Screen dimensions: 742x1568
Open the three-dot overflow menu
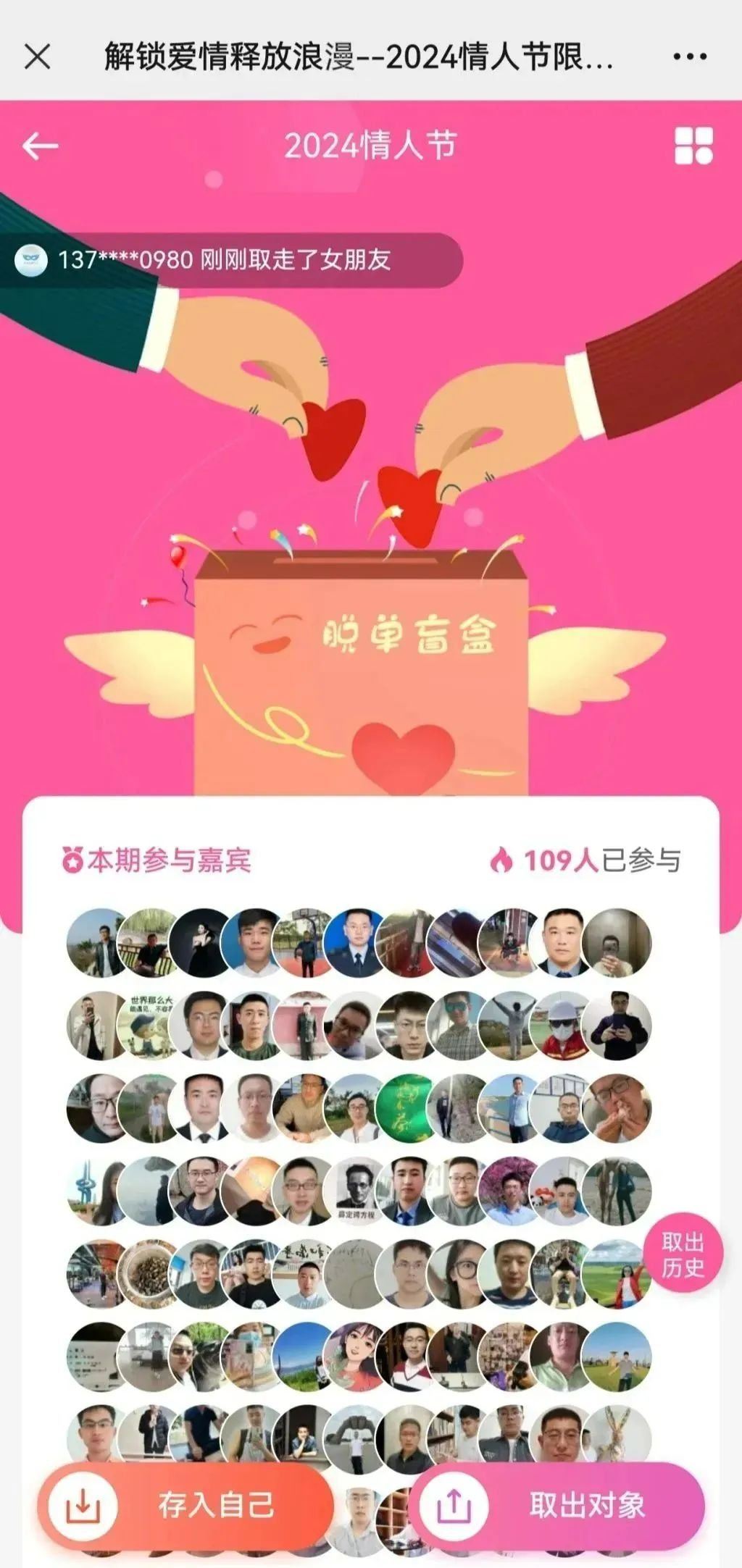pyautogui.click(x=689, y=56)
